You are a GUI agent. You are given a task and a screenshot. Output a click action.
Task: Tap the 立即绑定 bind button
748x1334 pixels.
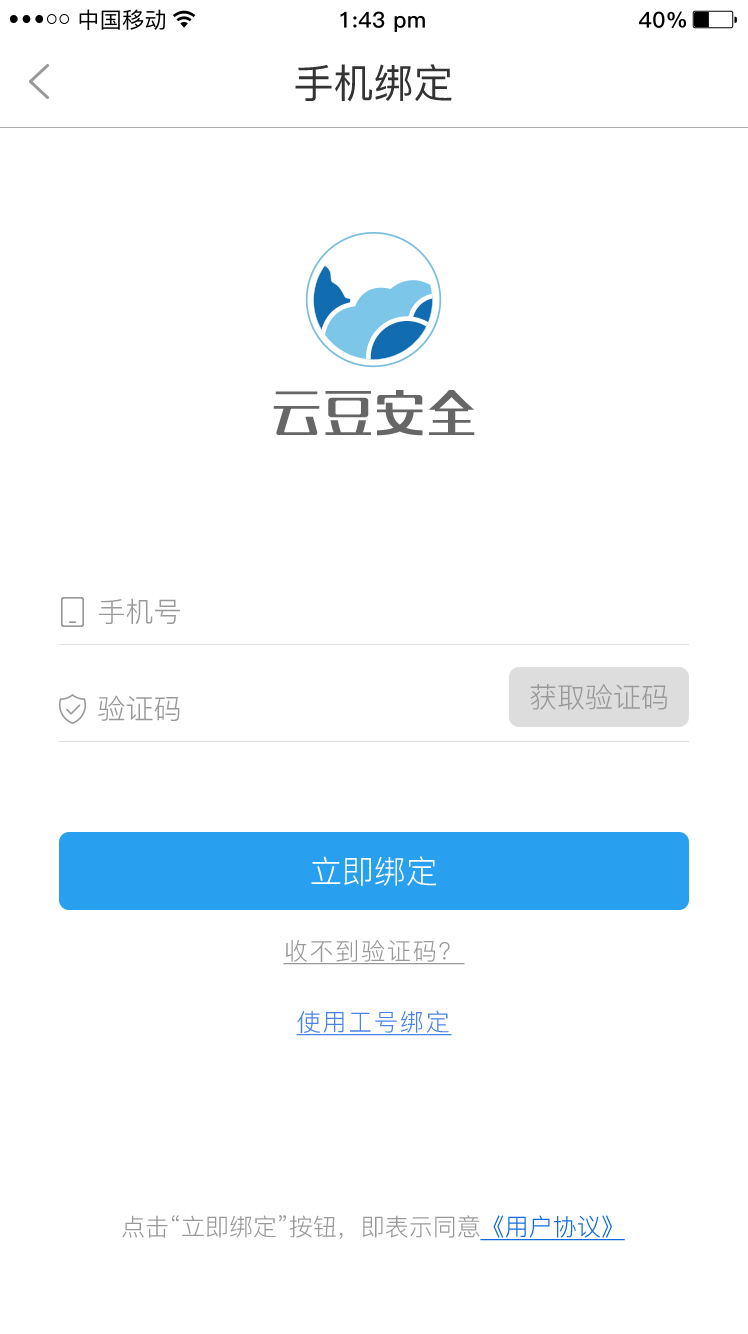tap(374, 871)
